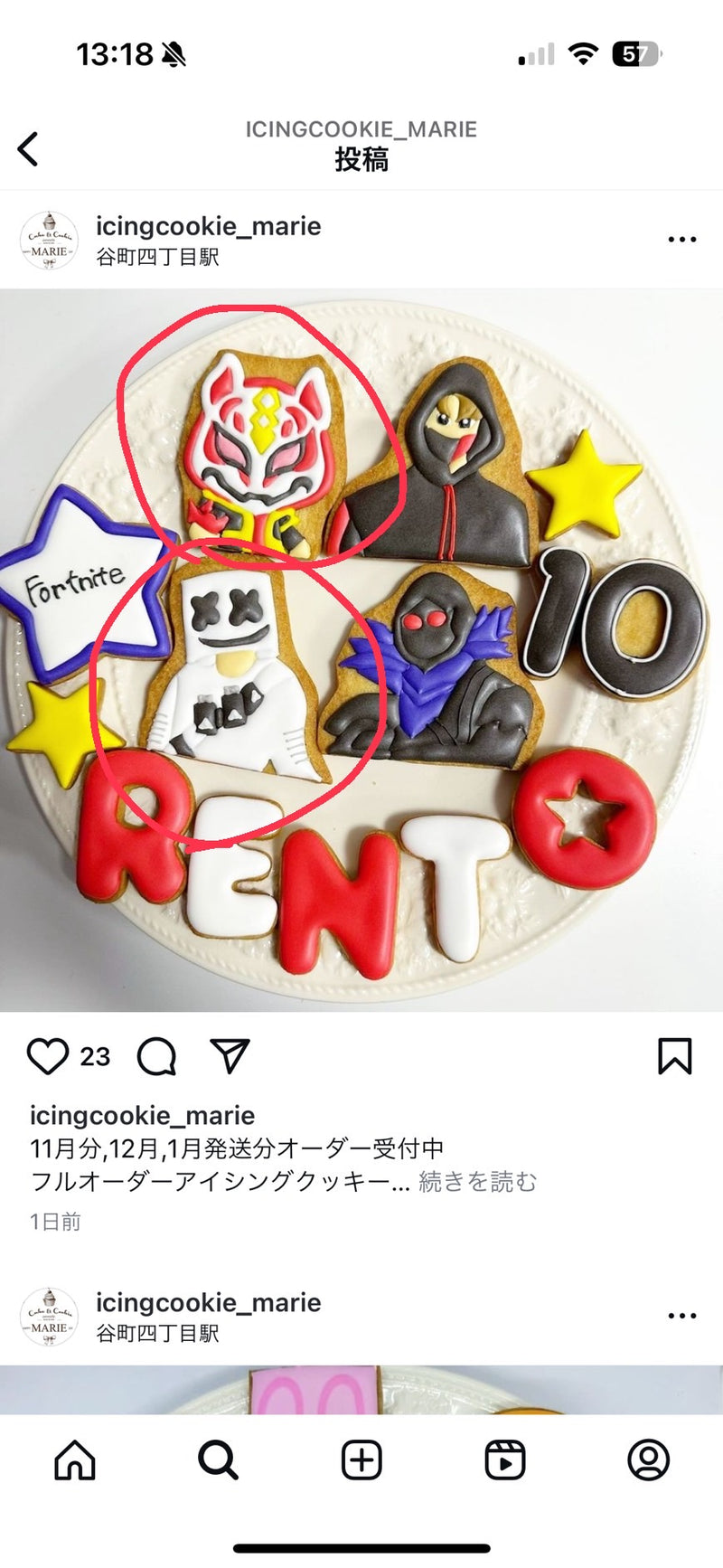The image size is (723, 1568).
Task: Open the 谷町四丁目駅 location on first post
Action: click(x=157, y=257)
